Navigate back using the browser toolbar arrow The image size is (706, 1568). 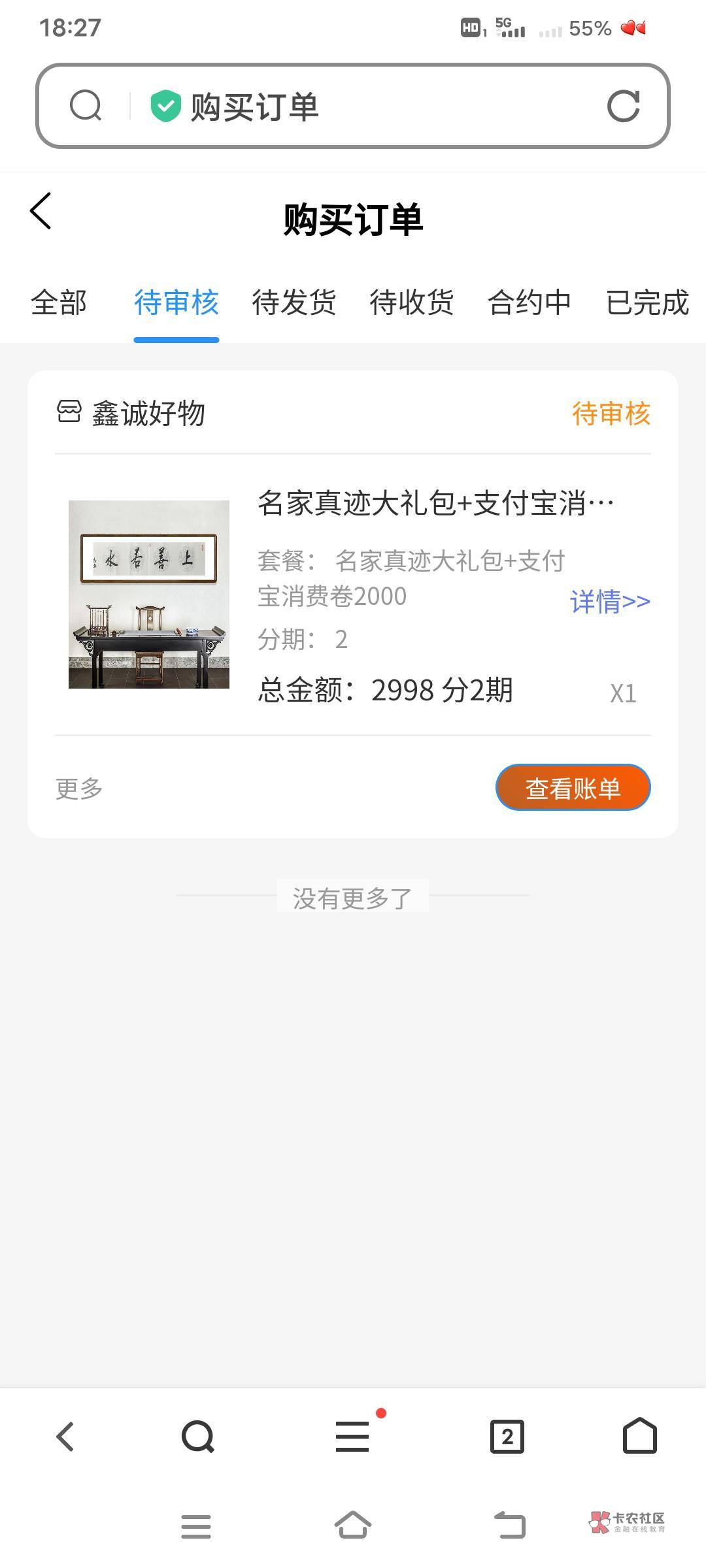tap(65, 1437)
